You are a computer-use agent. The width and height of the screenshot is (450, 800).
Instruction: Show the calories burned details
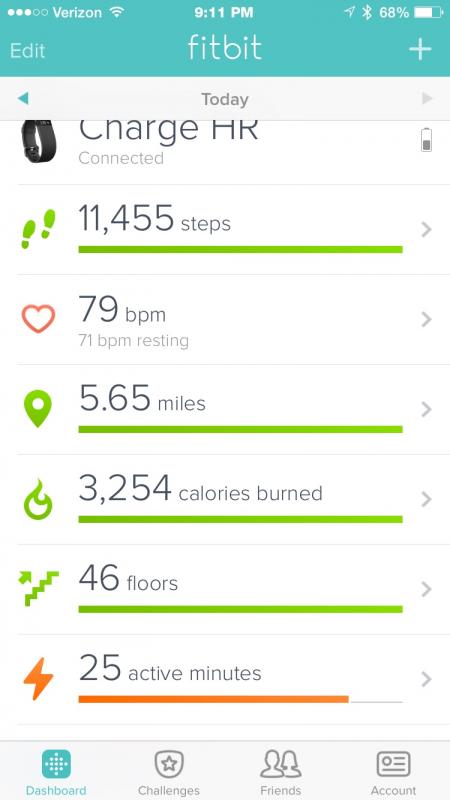[225, 499]
